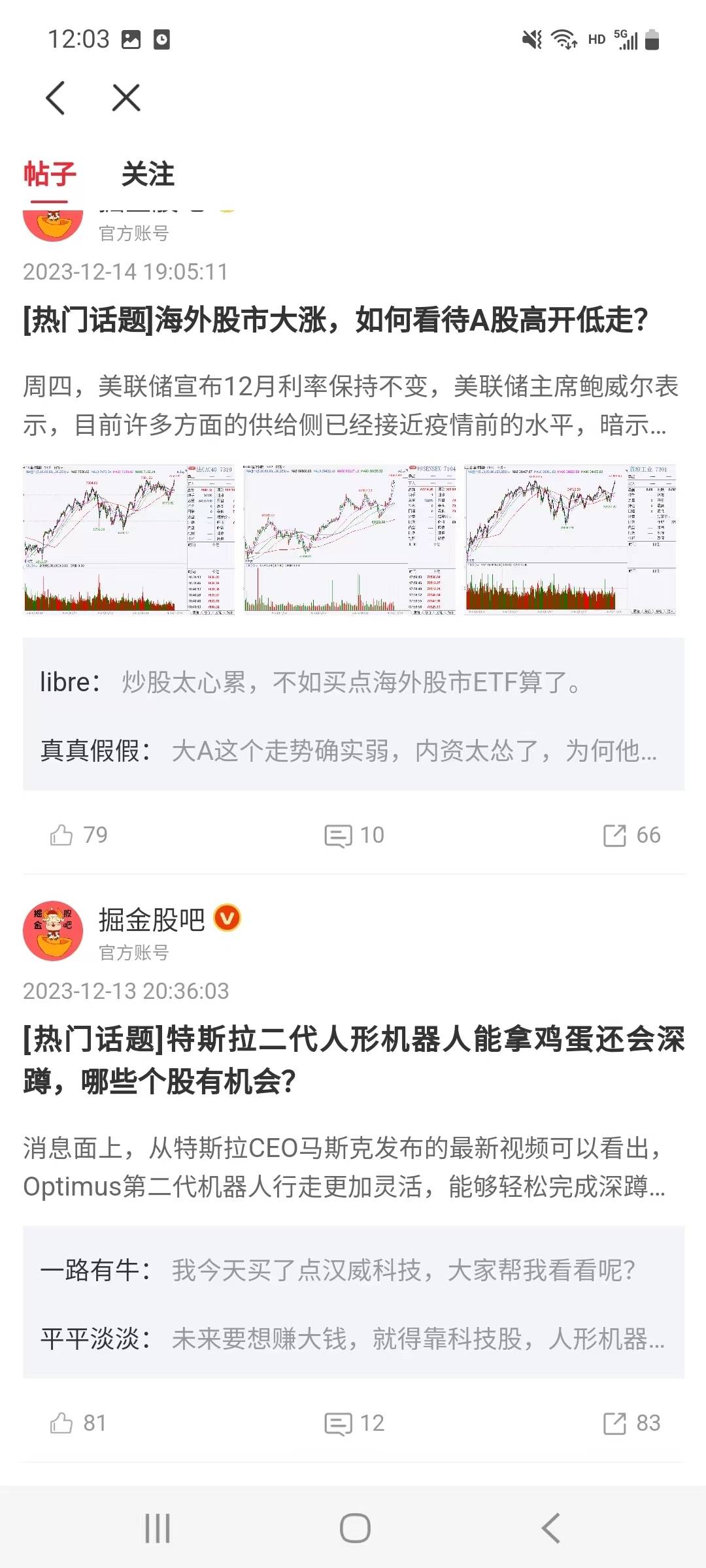Close the page with the X icon

coord(126,98)
